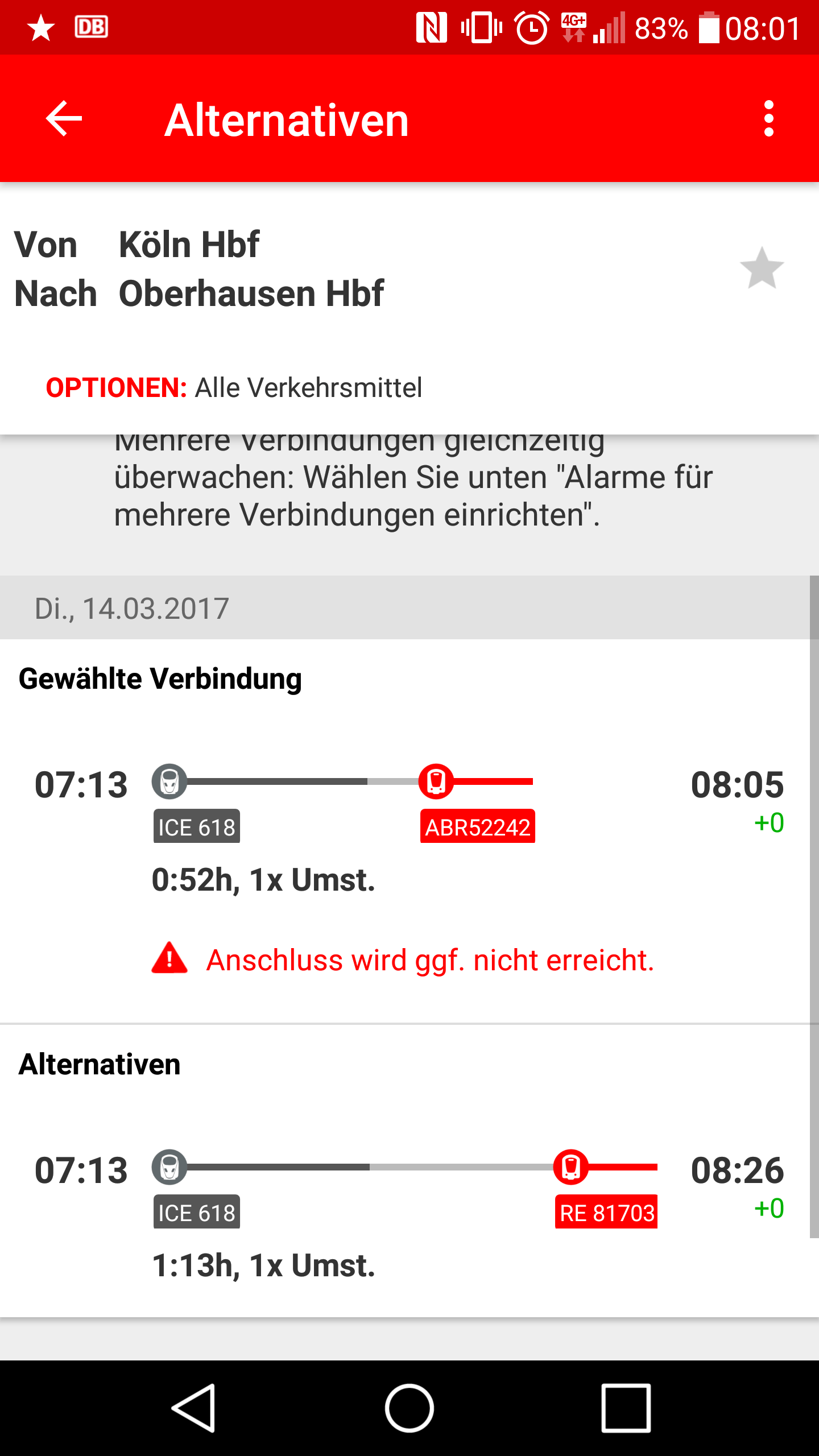
Task: Open Optionen: Alle Verkehrsmittel settings
Action: tap(234, 388)
